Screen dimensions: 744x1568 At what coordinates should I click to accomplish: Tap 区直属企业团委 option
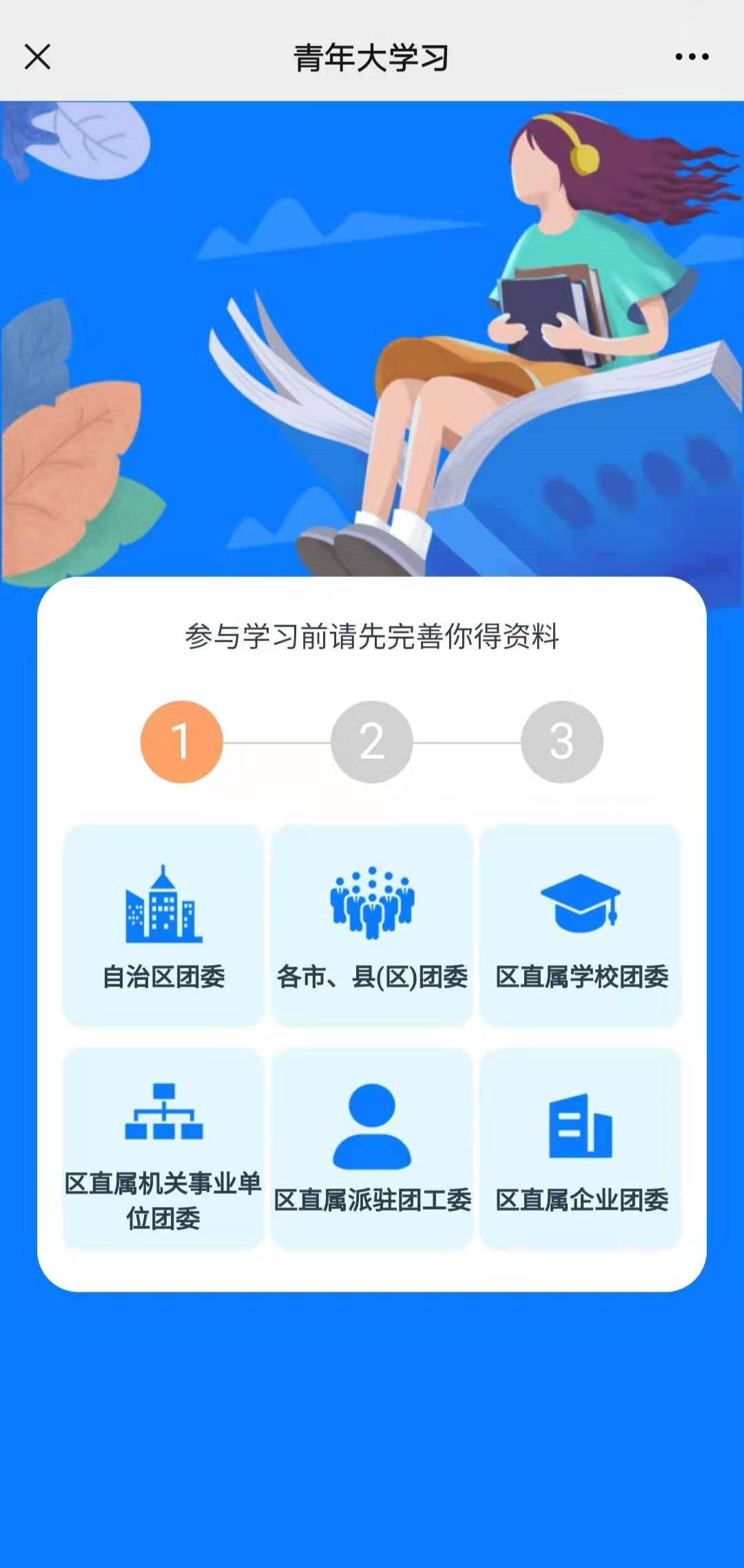coord(581,1148)
